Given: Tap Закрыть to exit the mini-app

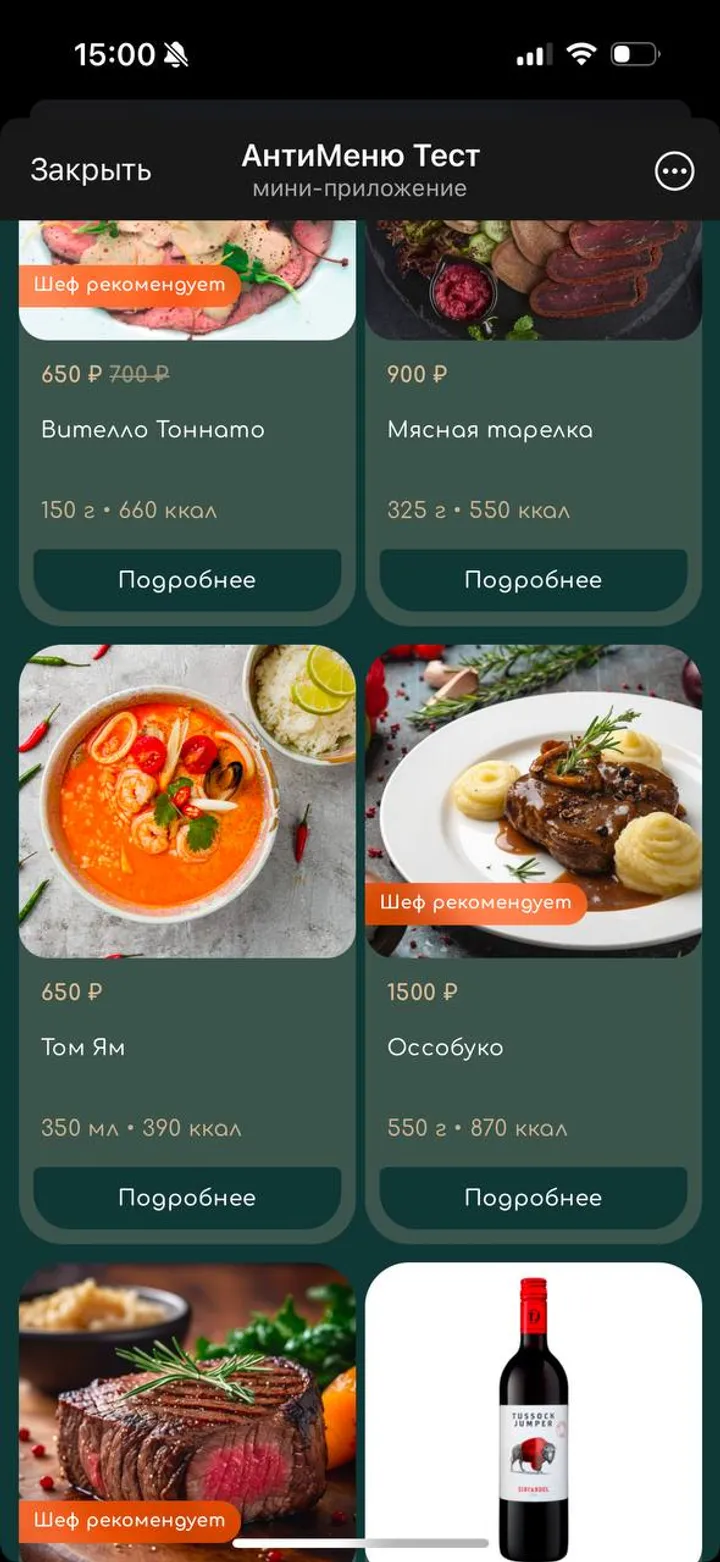Looking at the screenshot, I should coord(89,170).
